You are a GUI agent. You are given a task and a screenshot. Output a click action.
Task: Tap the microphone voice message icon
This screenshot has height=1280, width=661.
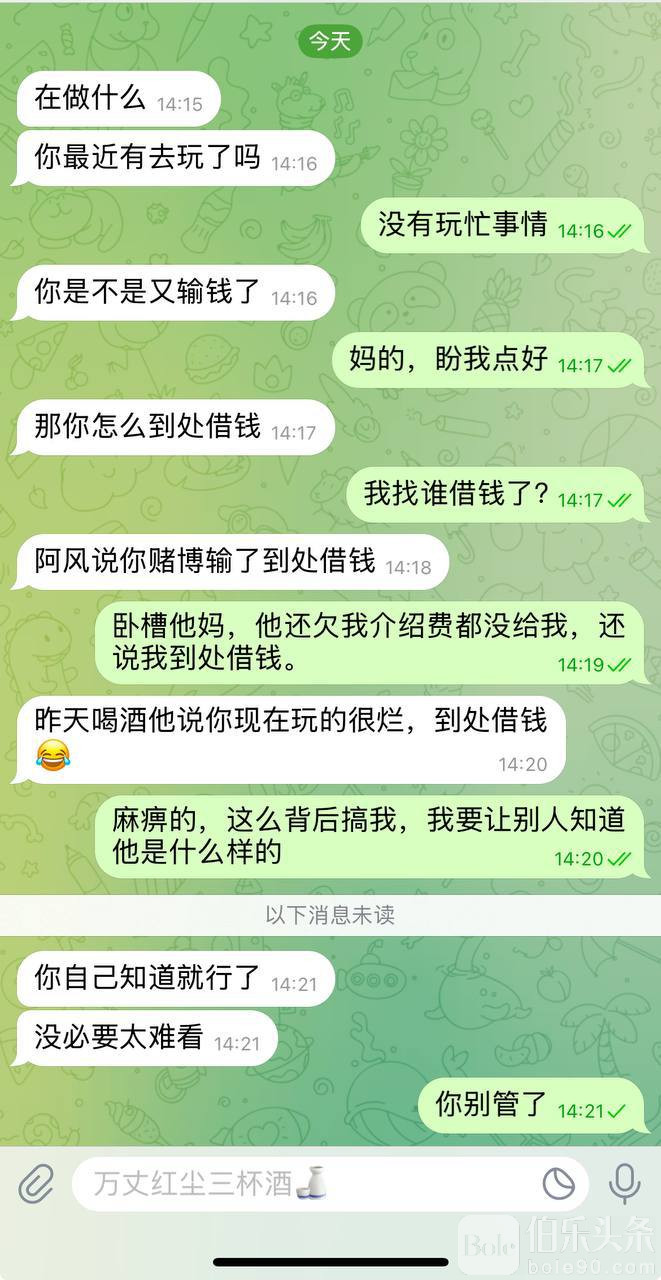click(x=625, y=1185)
